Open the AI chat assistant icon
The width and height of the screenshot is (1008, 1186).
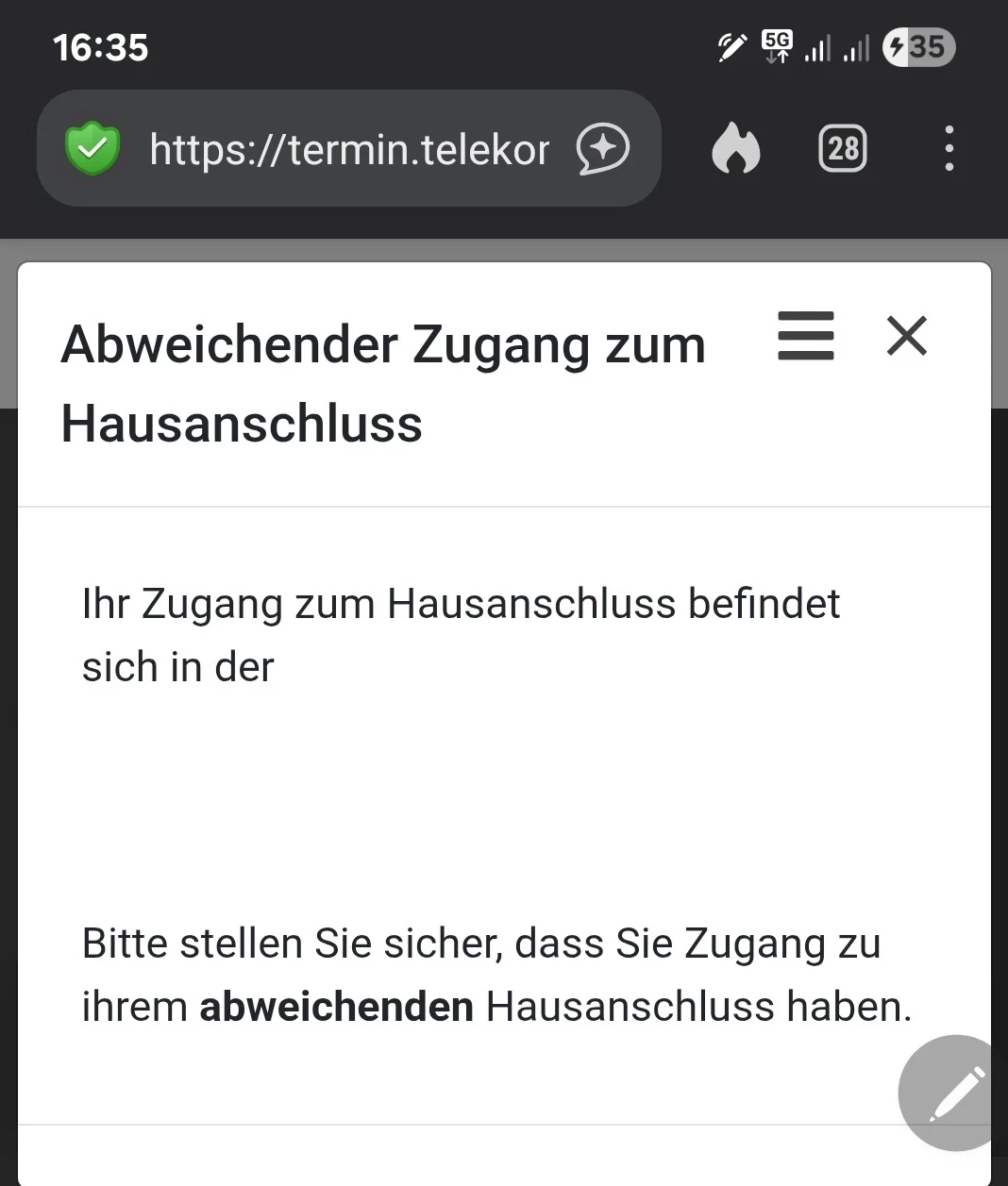[602, 149]
